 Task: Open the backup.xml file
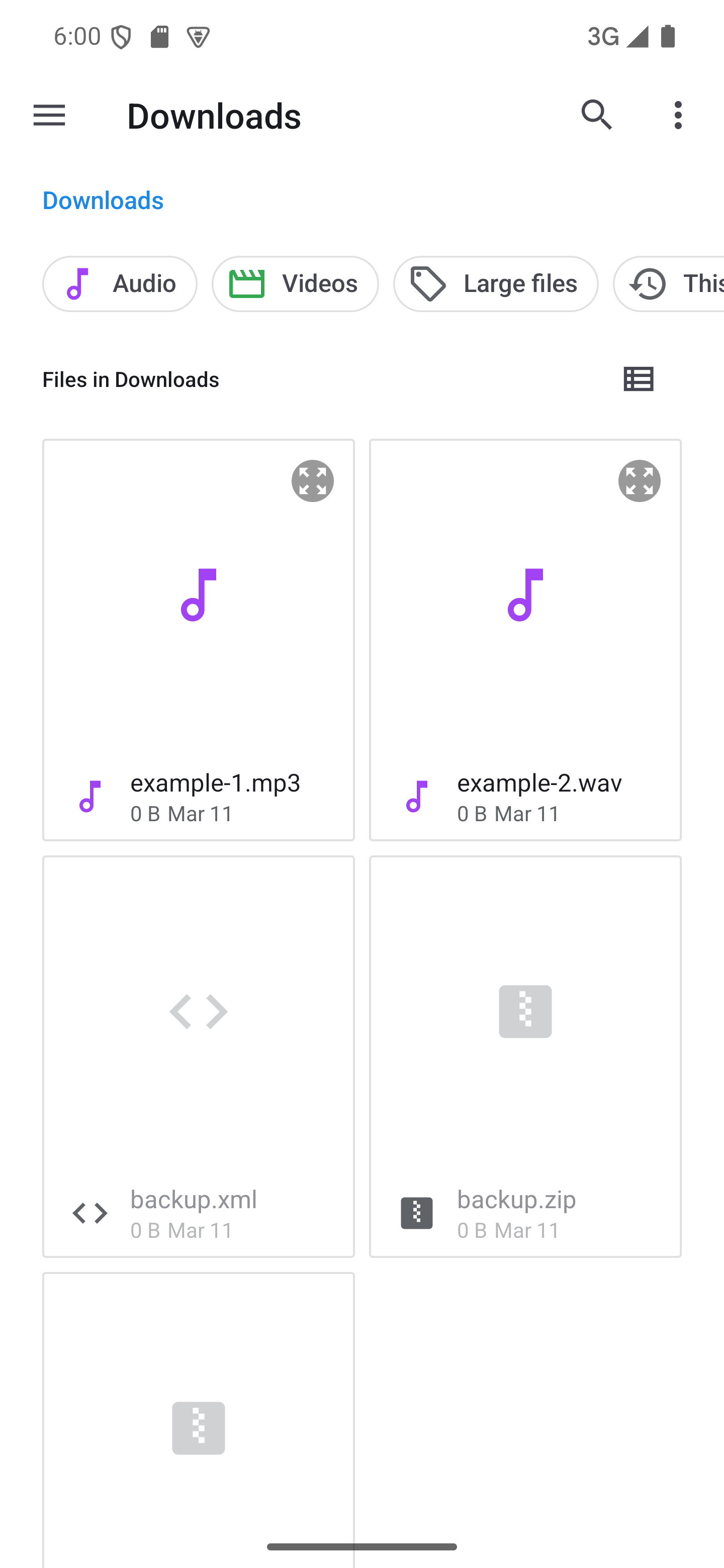tap(199, 1056)
